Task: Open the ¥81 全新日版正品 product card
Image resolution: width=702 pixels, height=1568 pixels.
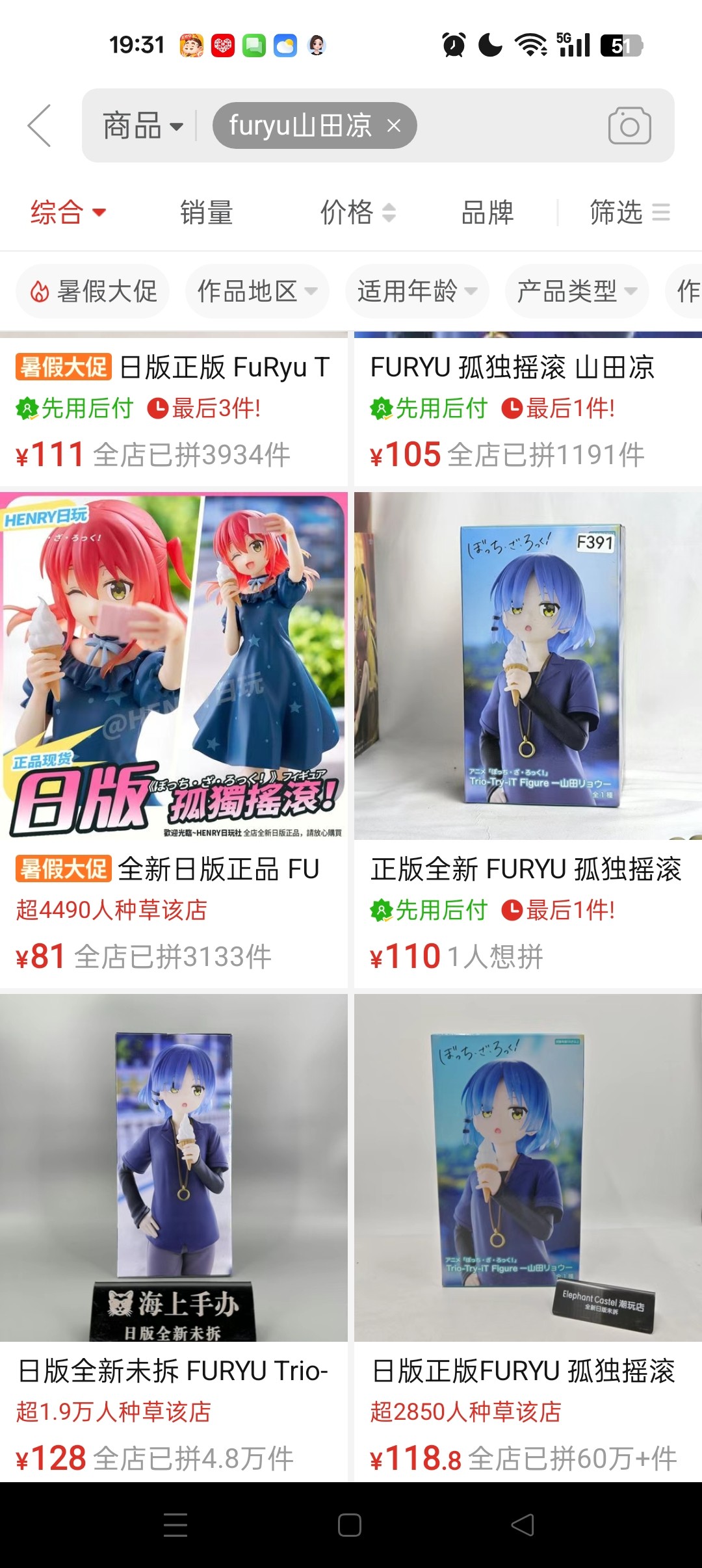Action: click(x=174, y=740)
